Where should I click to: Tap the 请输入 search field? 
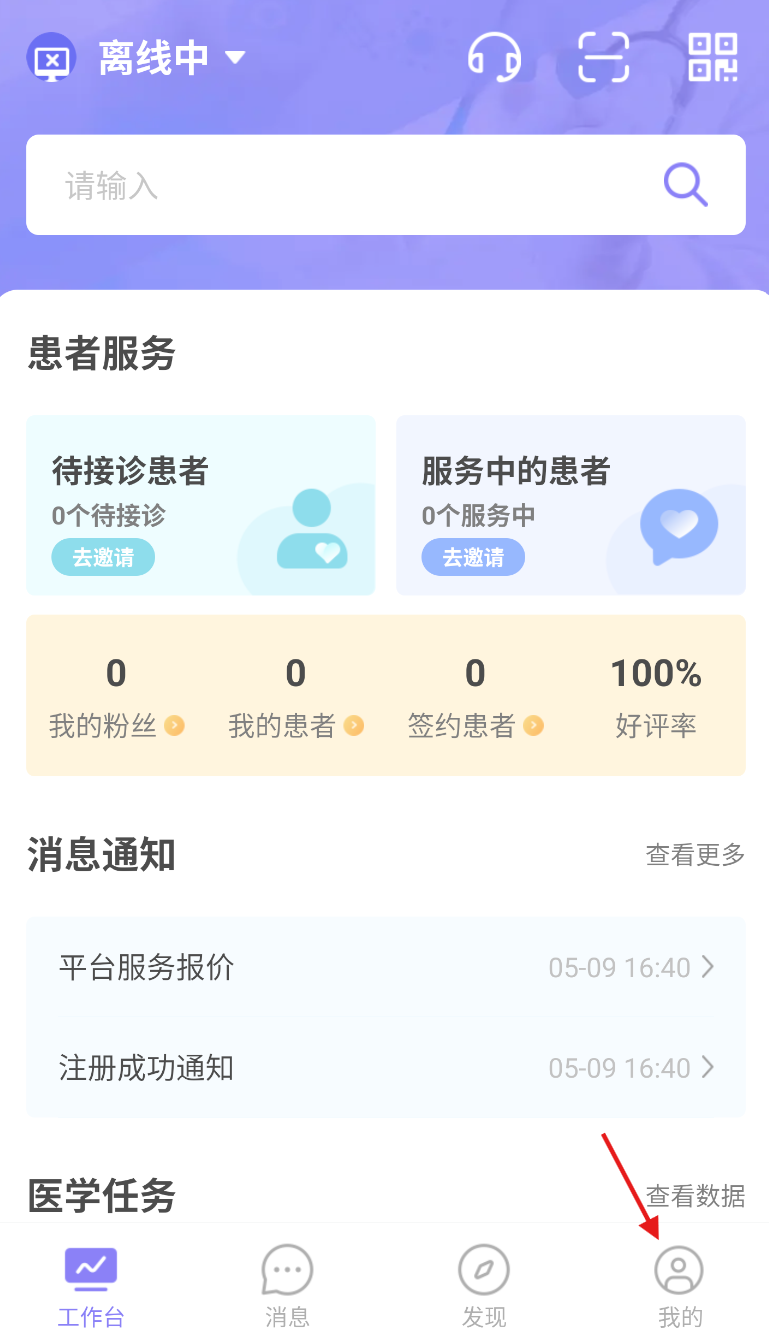[340, 186]
